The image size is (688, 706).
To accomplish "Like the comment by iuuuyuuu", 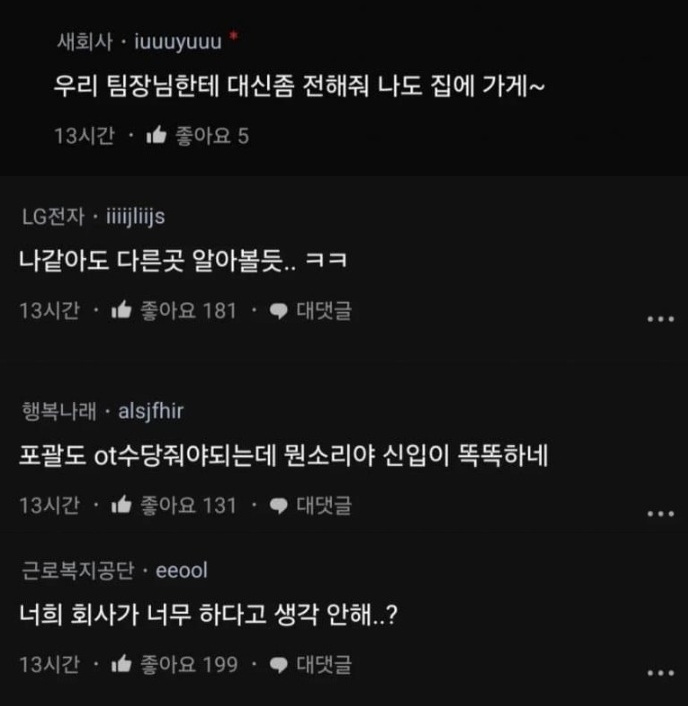I will pos(157,136).
